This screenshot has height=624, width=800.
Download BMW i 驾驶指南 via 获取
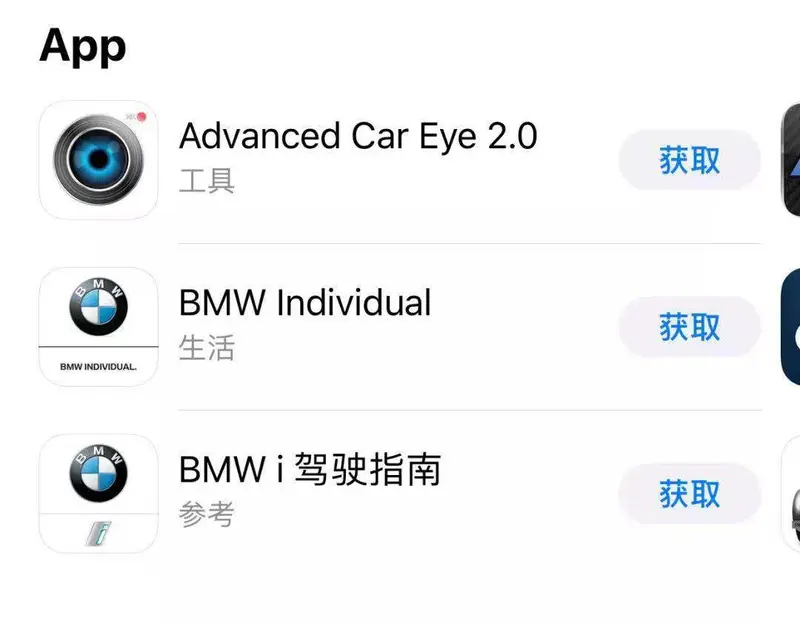coord(689,493)
